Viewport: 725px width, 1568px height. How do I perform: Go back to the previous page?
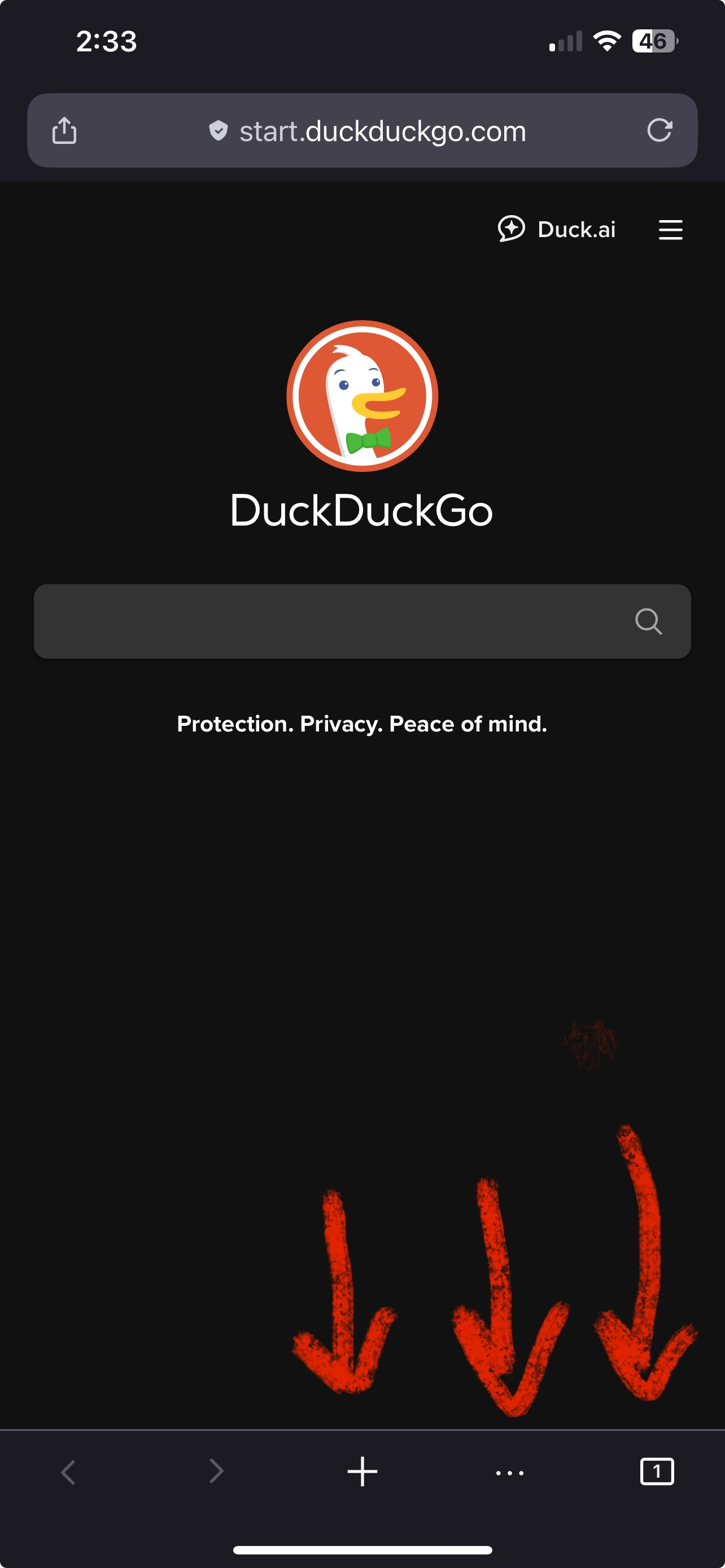(x=68, y=1473)
